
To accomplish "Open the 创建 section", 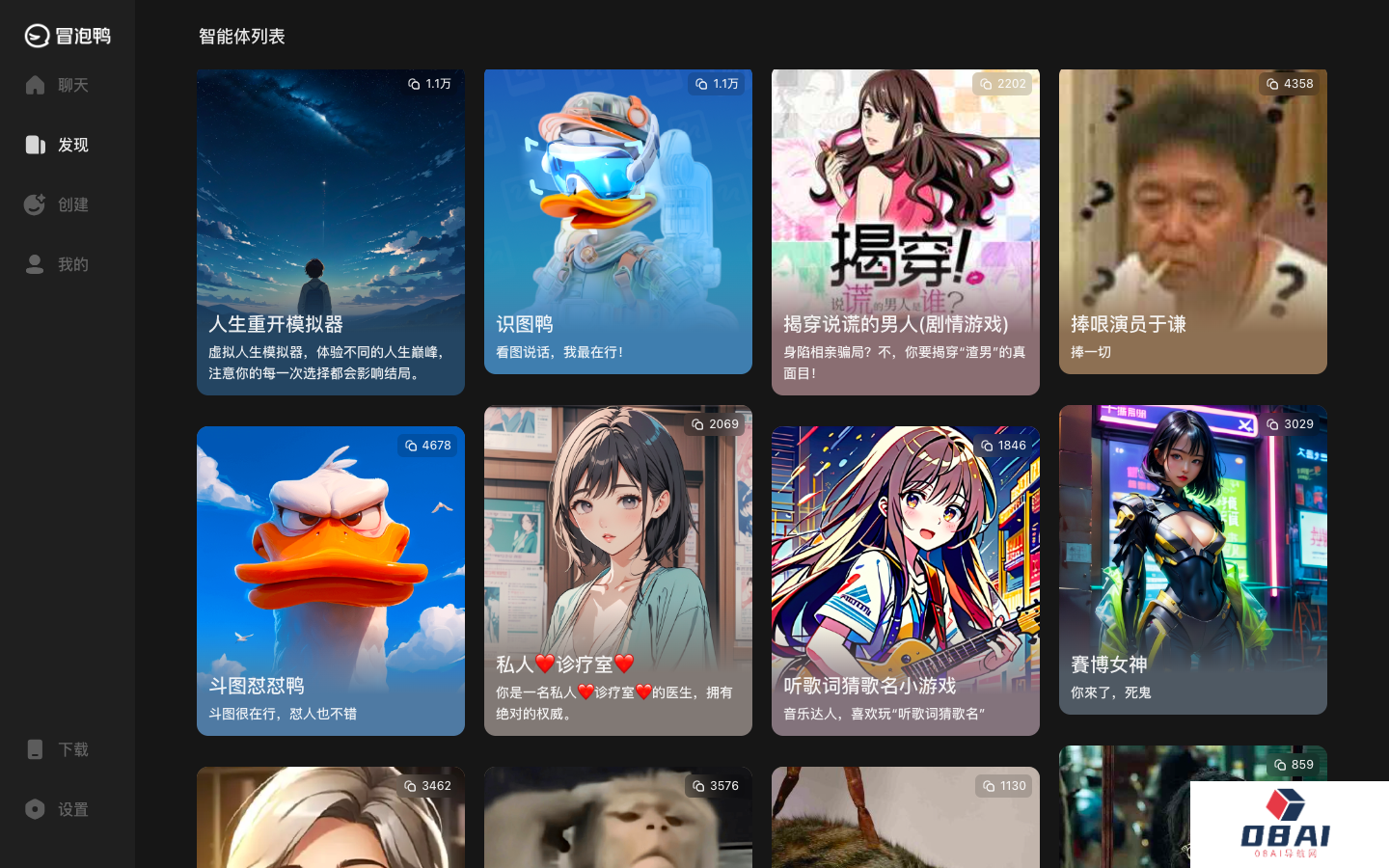I will (58, 204).
